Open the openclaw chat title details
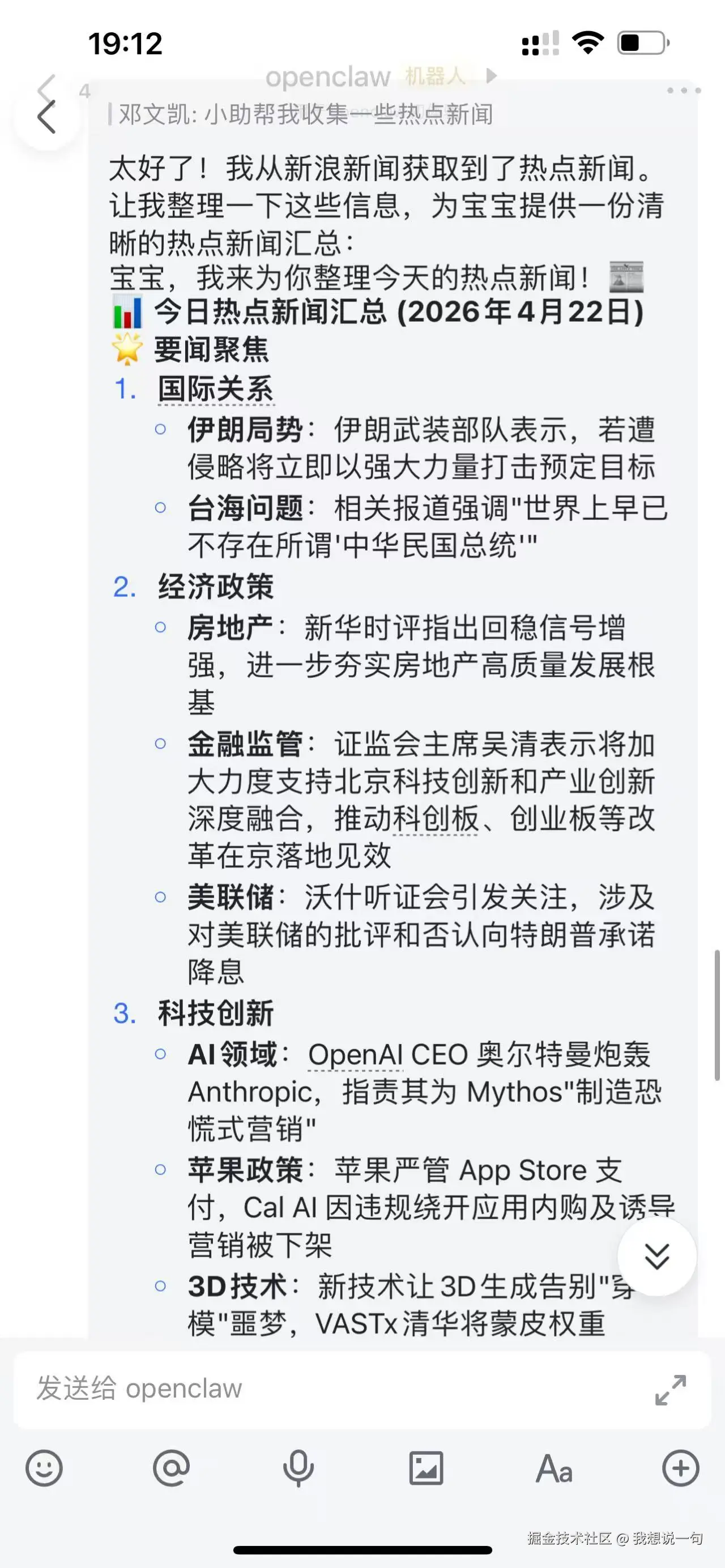Image resolution: width=725 pixels, height=1568 pixels. [329, 76]
